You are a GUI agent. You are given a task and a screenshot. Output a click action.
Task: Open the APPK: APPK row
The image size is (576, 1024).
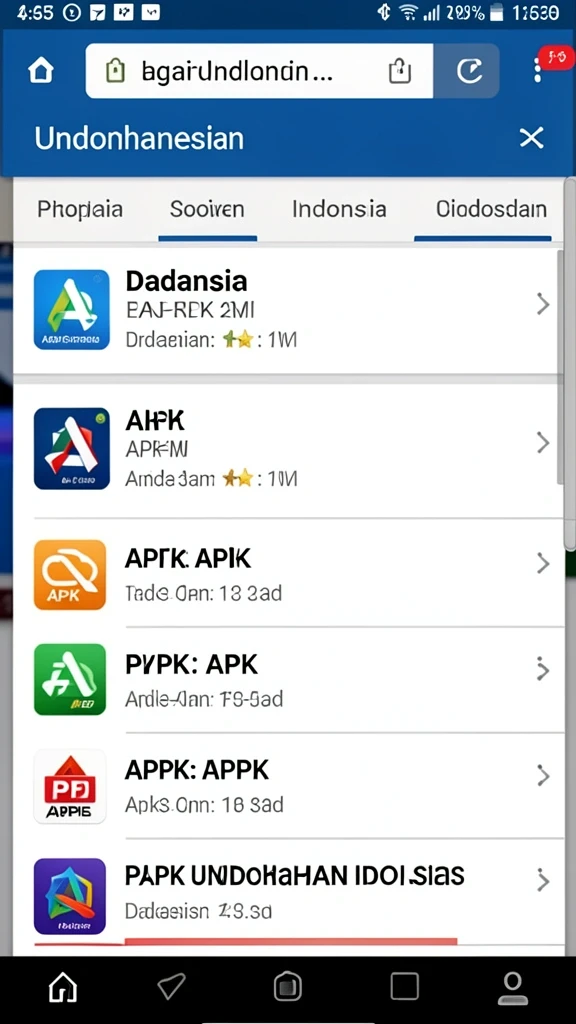pyautogui.click(x=287, y=786)
